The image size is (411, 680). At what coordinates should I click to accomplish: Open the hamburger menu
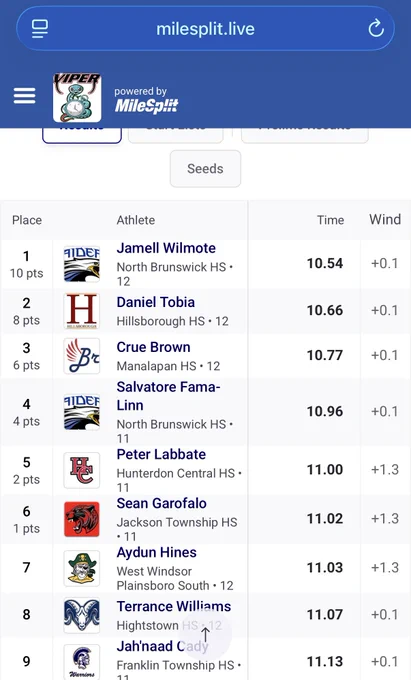[24, 96]
